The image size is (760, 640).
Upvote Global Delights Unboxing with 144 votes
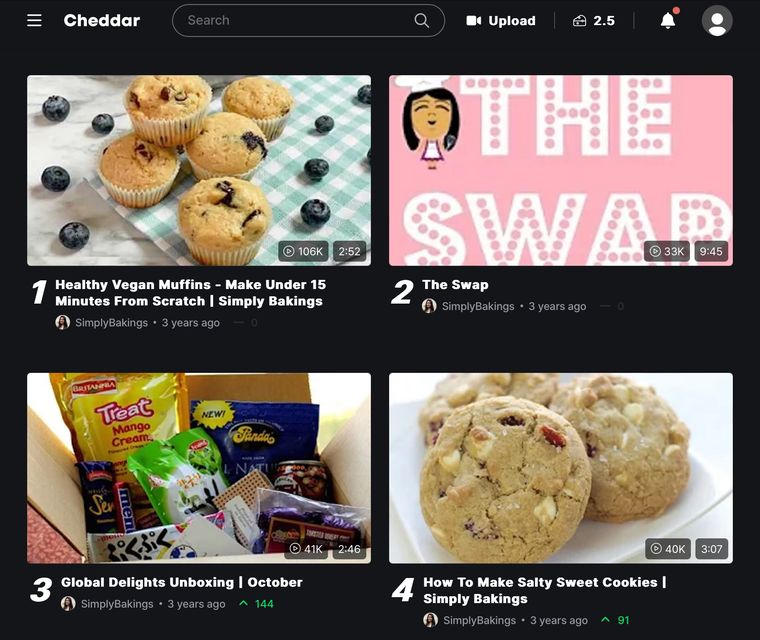click(x=243, y=604)
